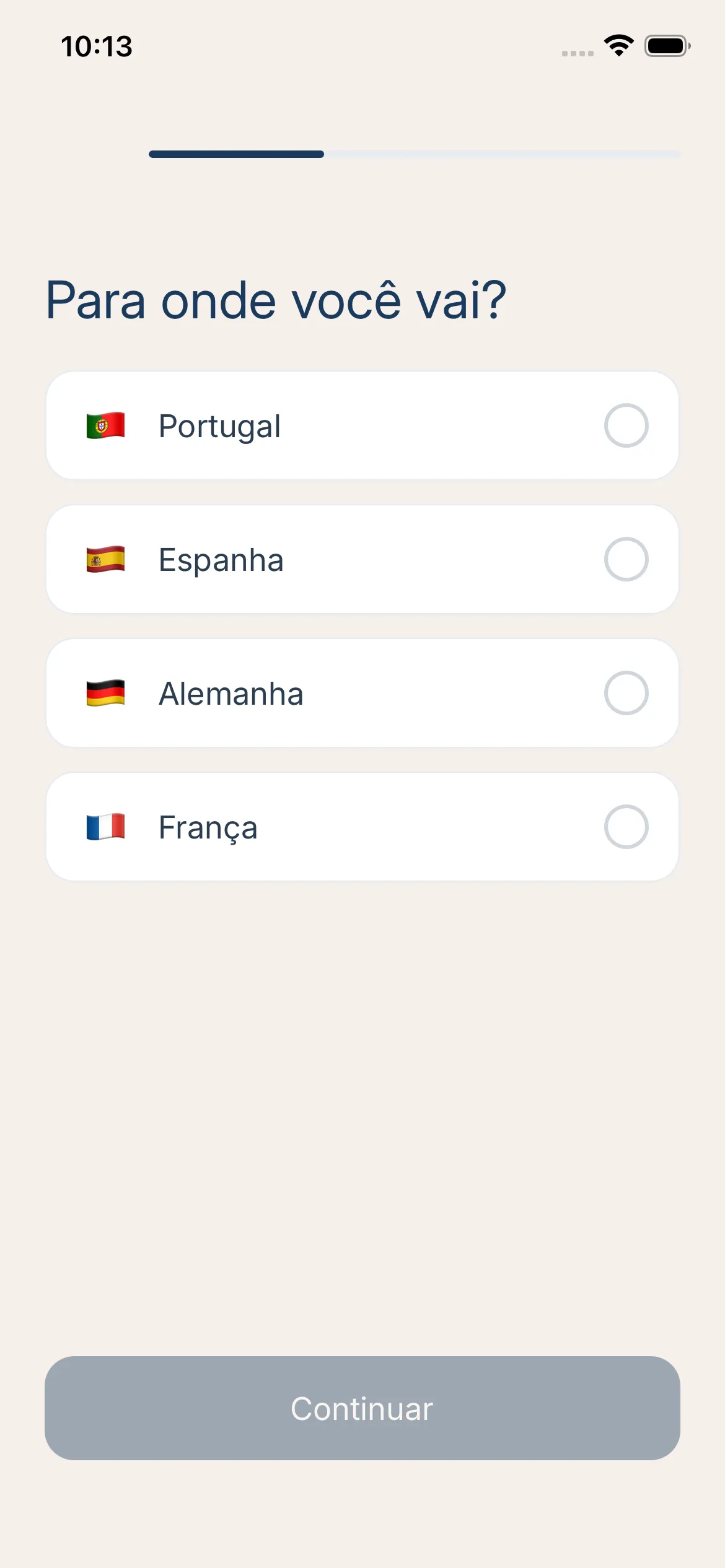Select the Alemanha radio button
Screen dimensions: 725x1568
coord(626,693)
